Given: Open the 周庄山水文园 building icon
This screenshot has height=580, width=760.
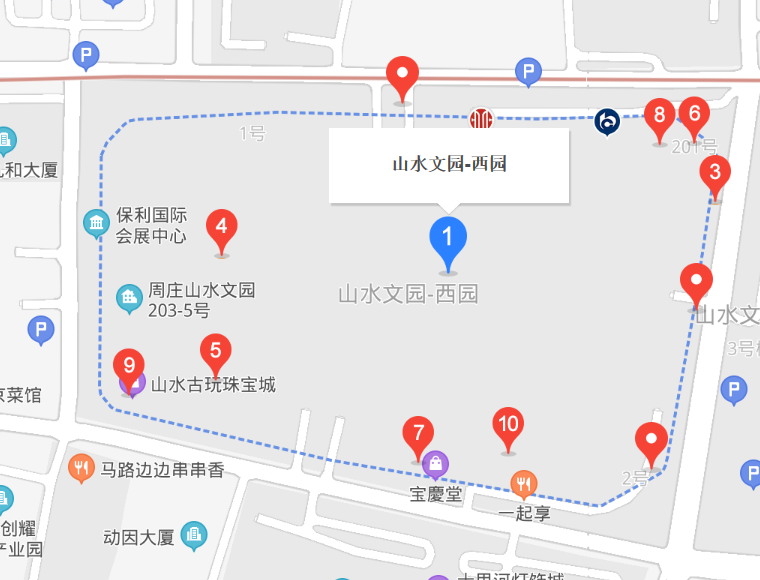Looking at the screenshot, I should pyautogui.click(x=129, y=298).
